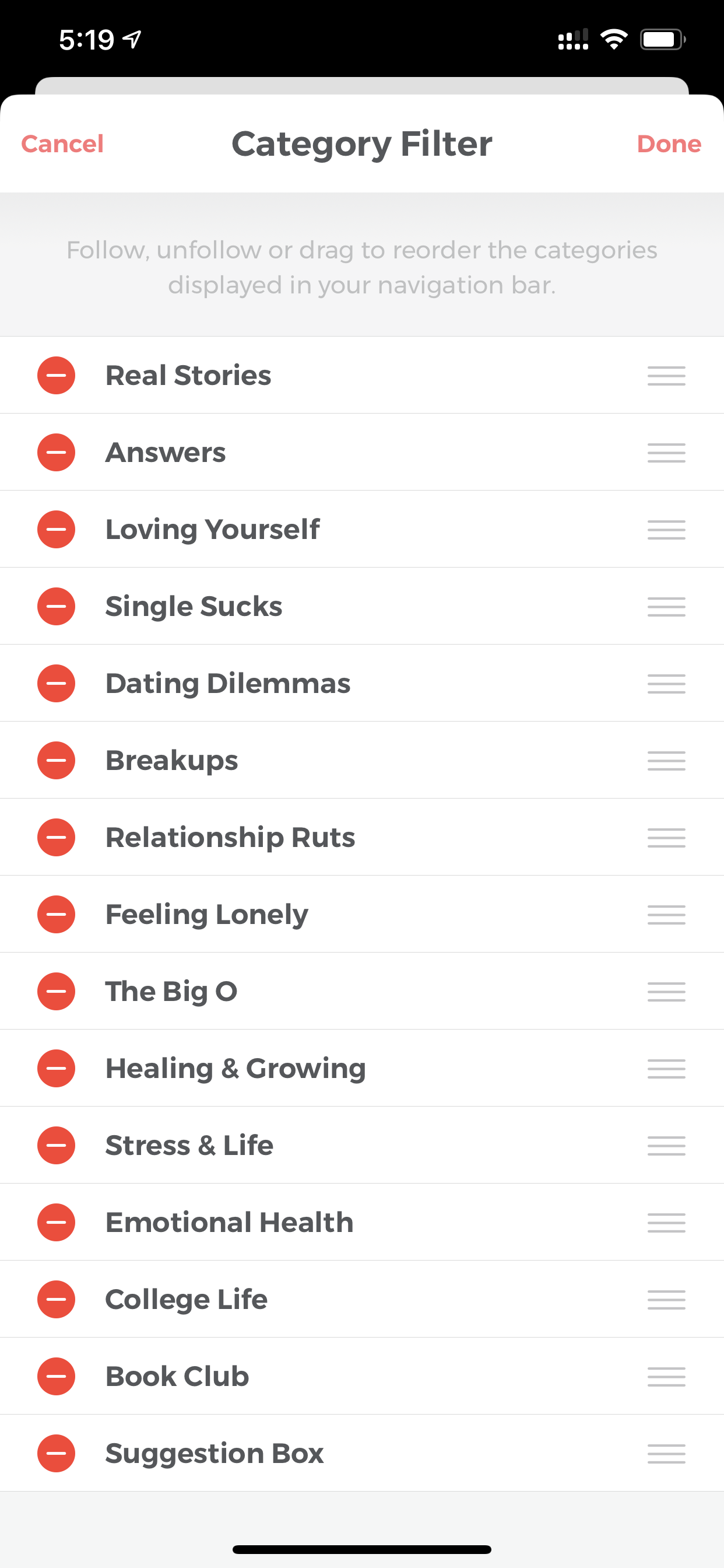Confirm changes with the Done button
This screenshot has height=1568, width=724.
tap(669, 144)
